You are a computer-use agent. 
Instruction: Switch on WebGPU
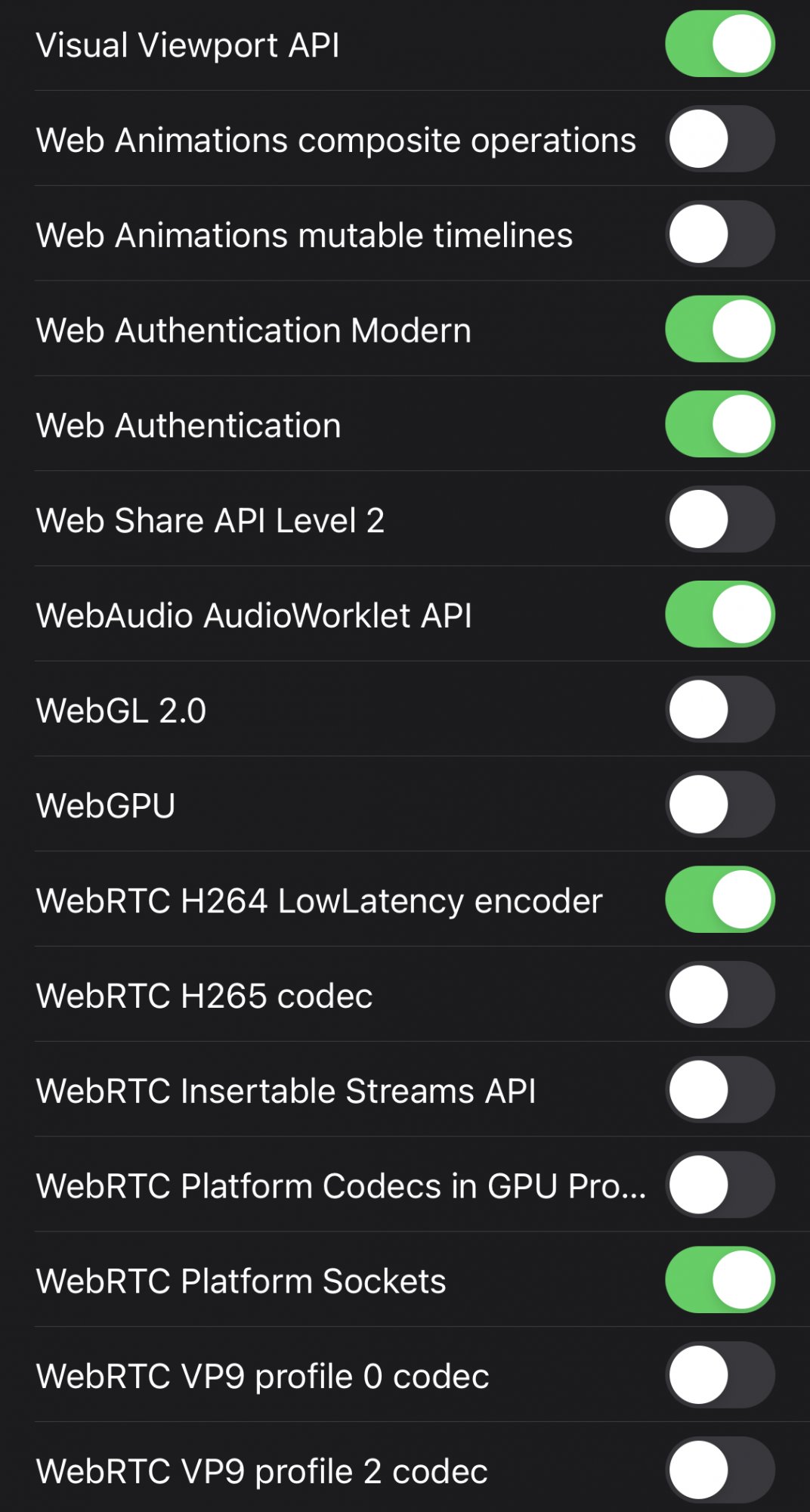point(719,804)
